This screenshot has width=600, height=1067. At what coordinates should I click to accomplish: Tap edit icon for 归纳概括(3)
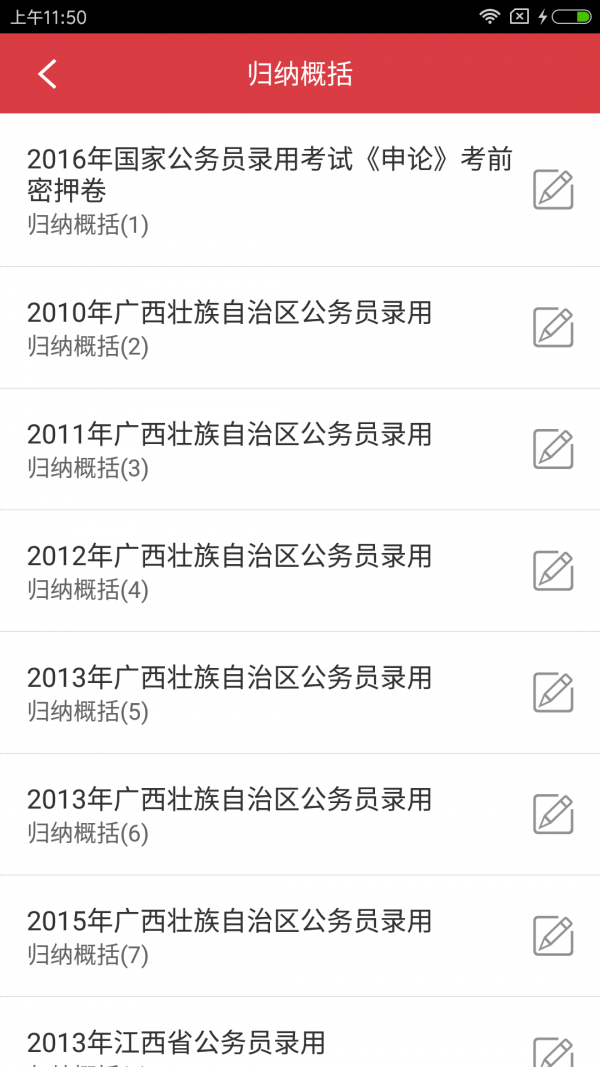tap(553, 450)
